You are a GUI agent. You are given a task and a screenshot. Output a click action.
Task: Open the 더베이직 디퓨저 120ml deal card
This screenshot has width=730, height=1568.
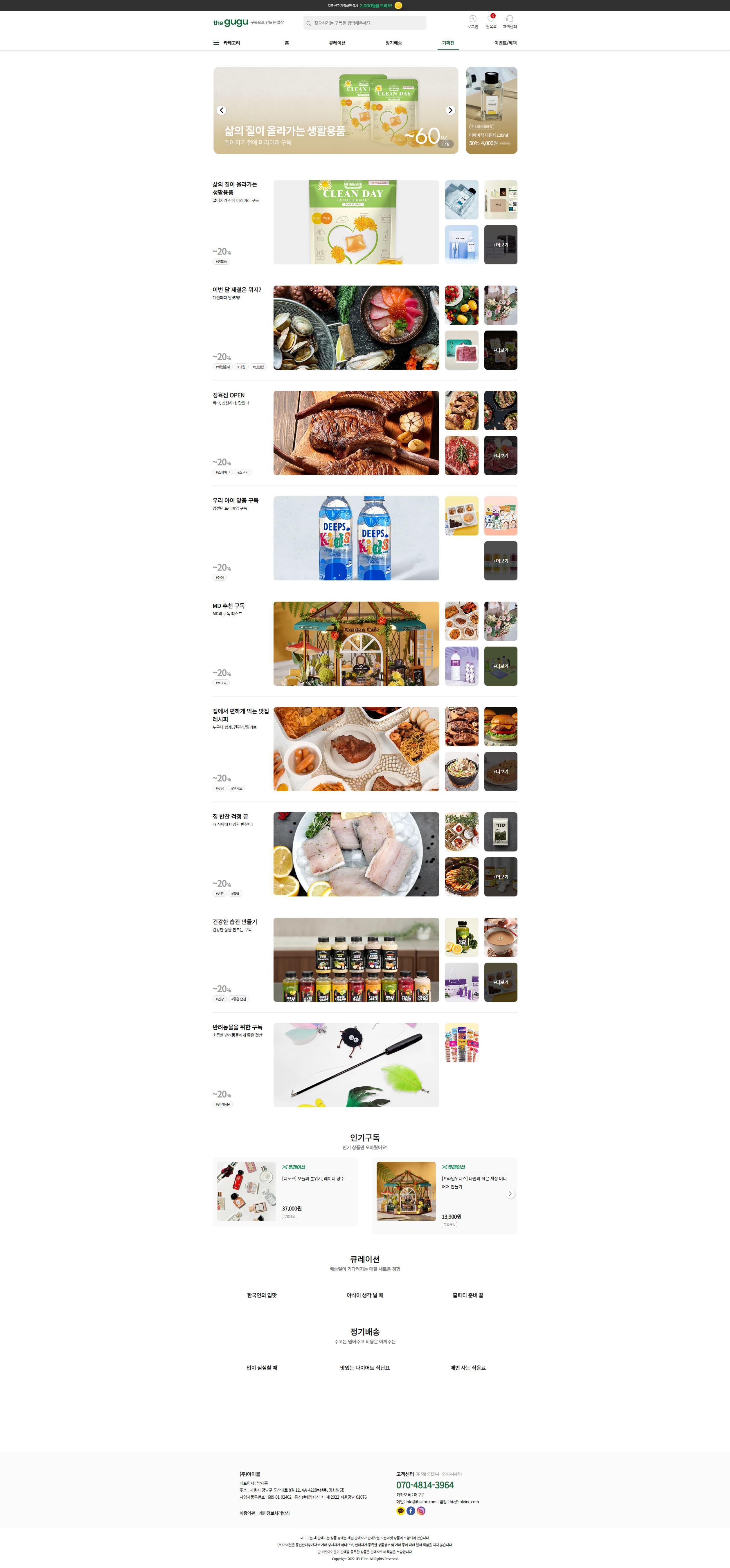[x=491, y=110]
